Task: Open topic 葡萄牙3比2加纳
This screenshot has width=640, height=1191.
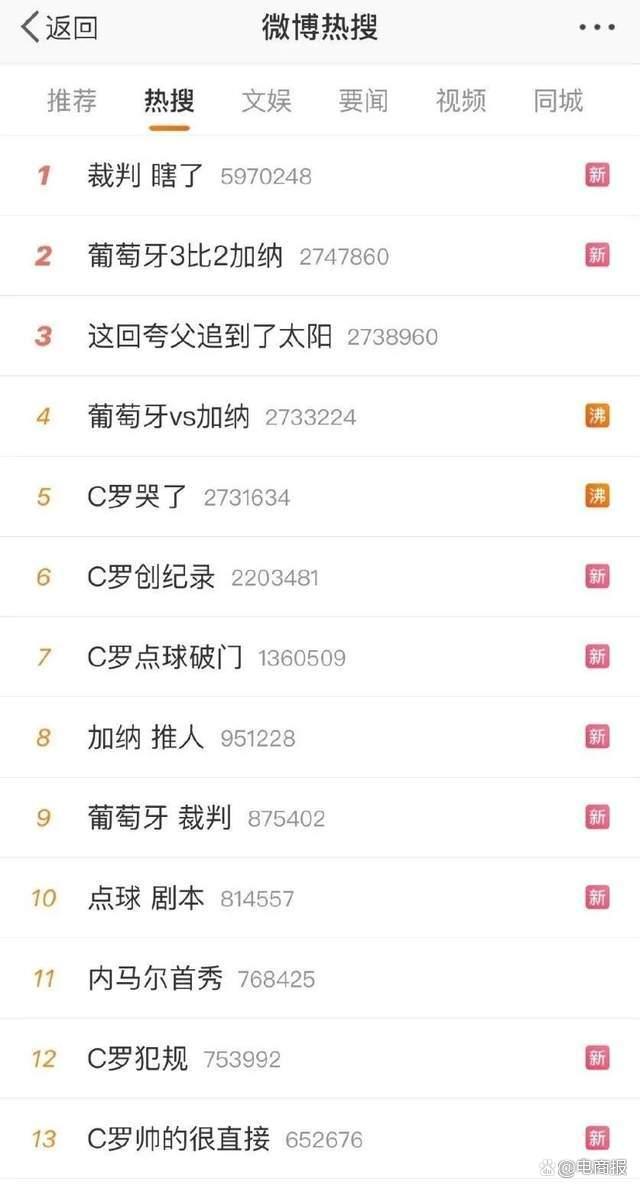Action: [320, 256]
